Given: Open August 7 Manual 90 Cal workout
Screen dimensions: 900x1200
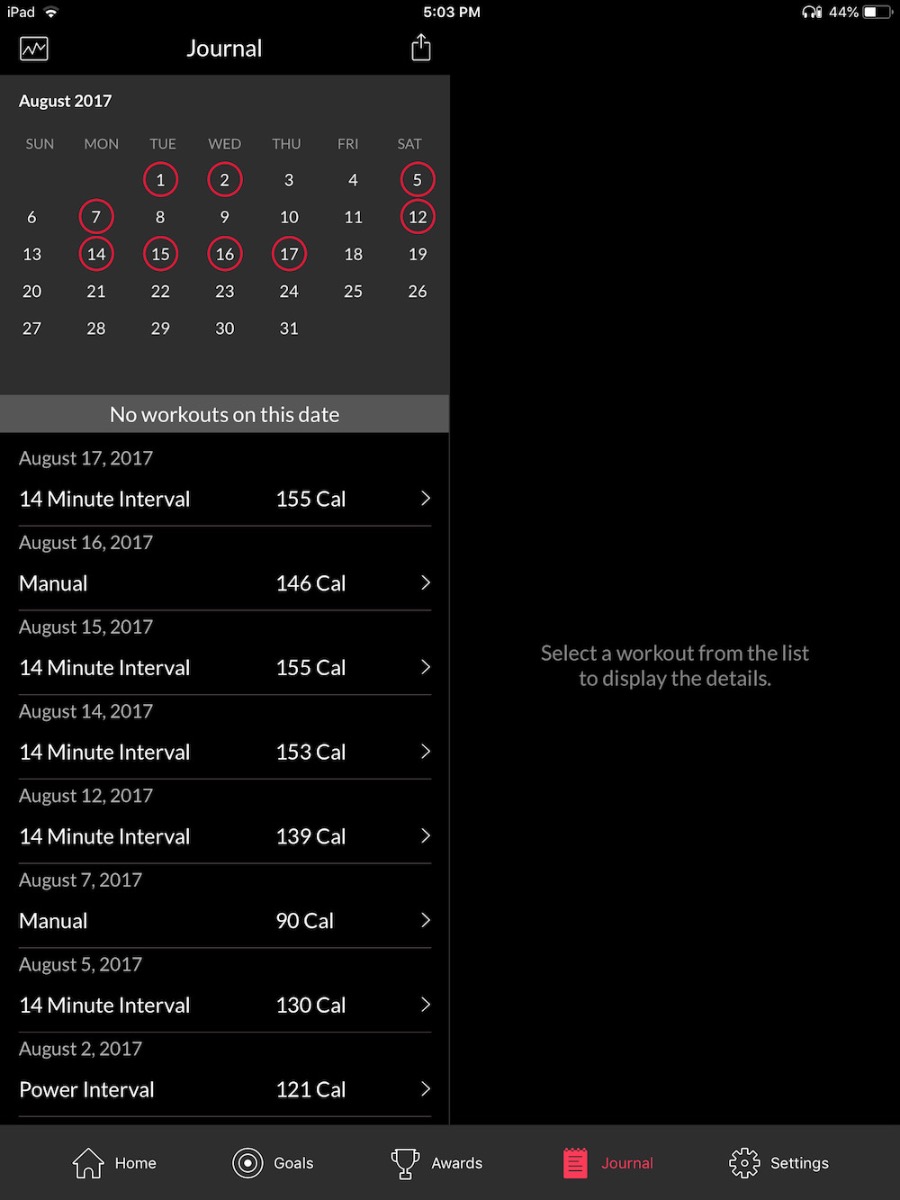Looking at the screenshot, I should tap(225, 920).
